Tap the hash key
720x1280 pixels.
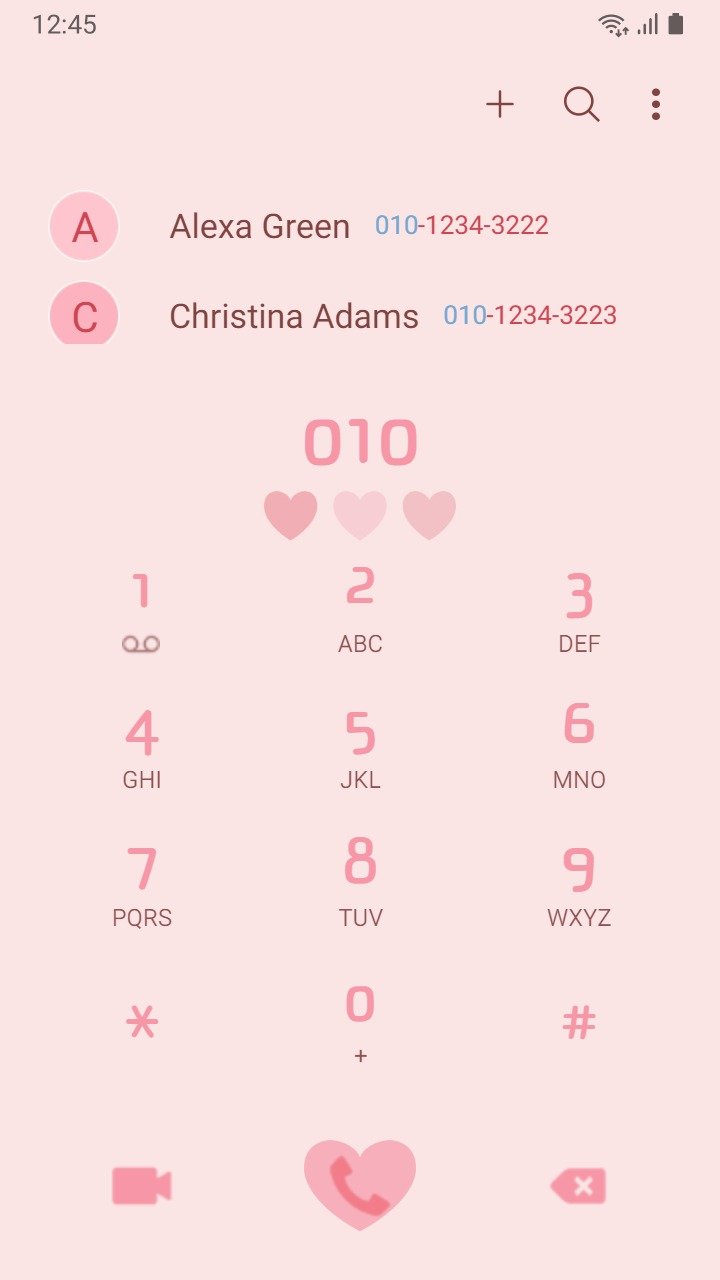579,1023
